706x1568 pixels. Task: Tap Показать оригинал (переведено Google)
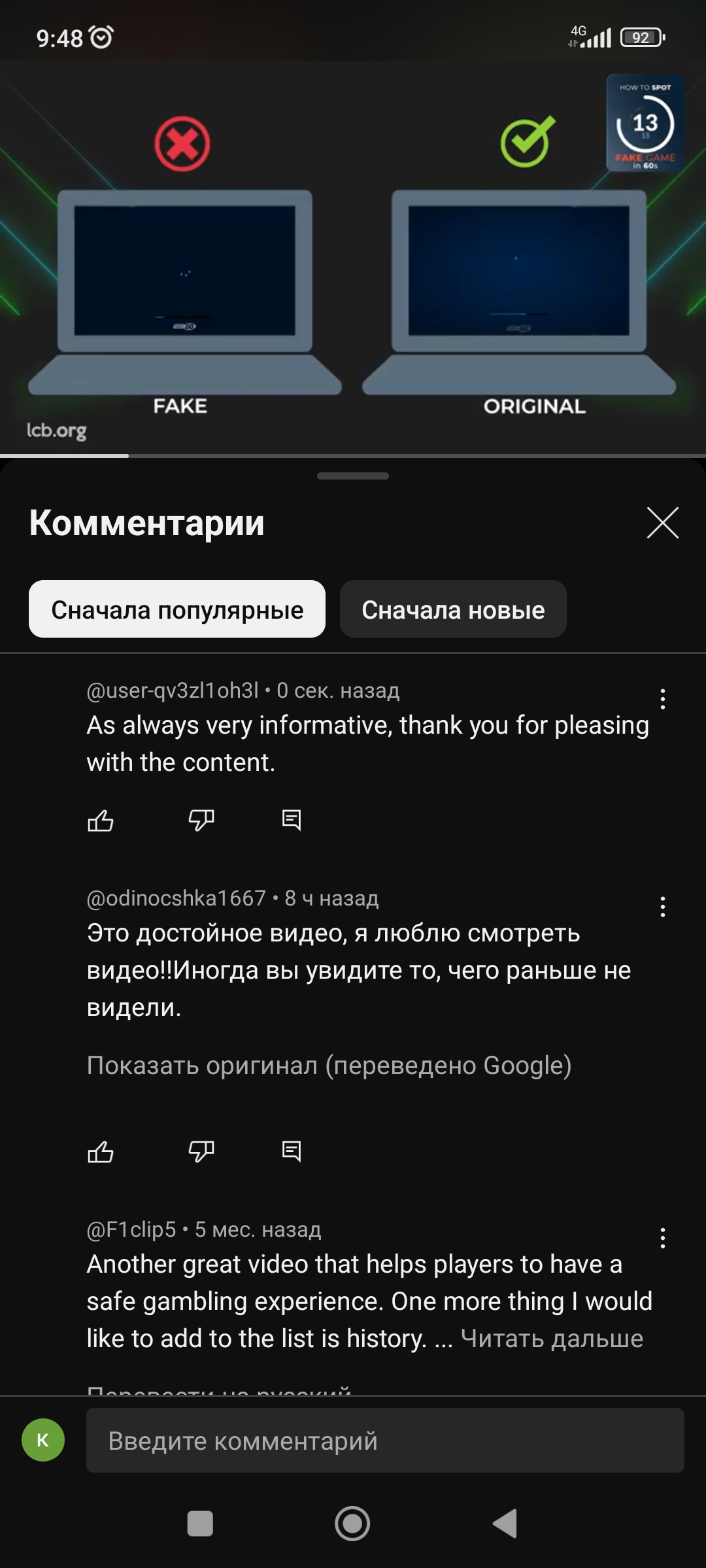(329, 1066)
